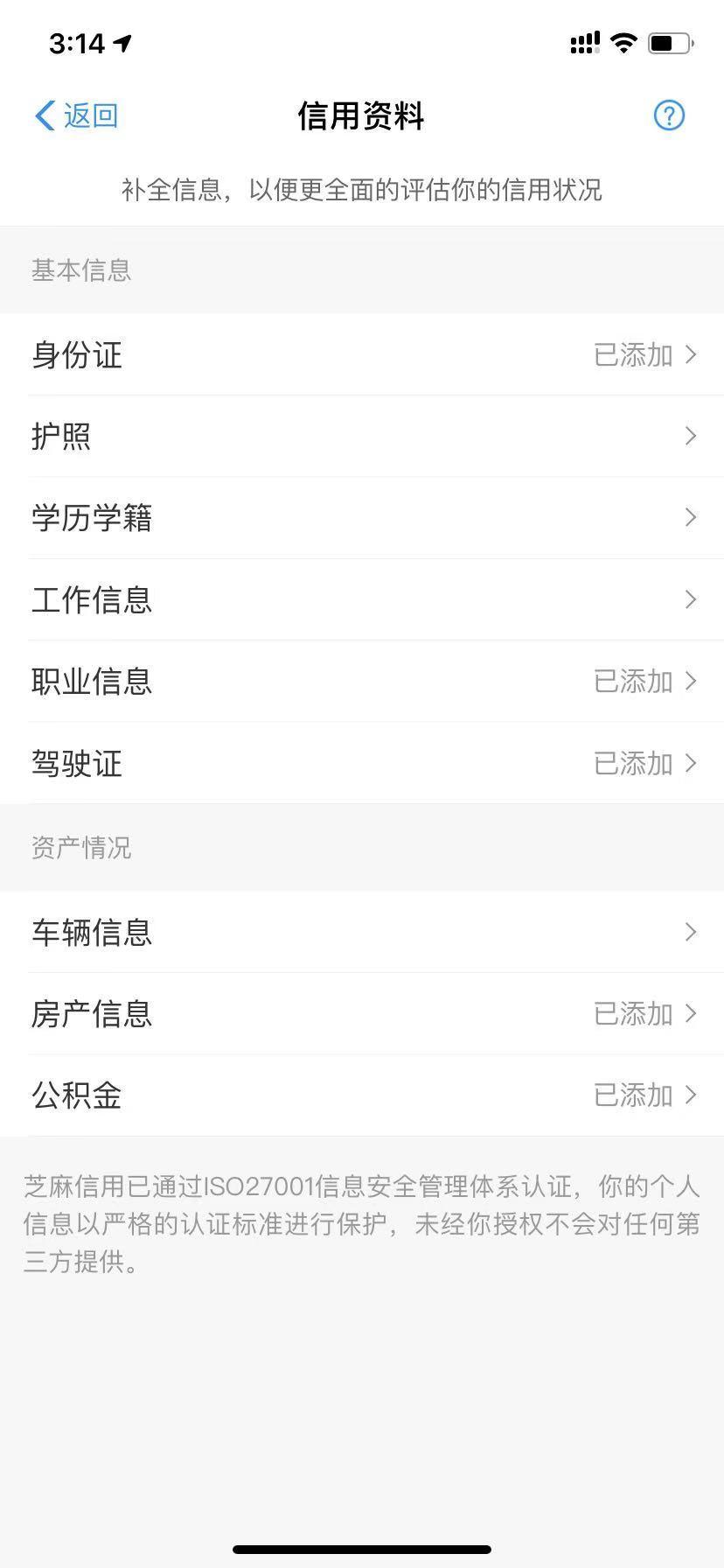Open the help question mark icon
724x1568 pixels.
pos(668,115)
